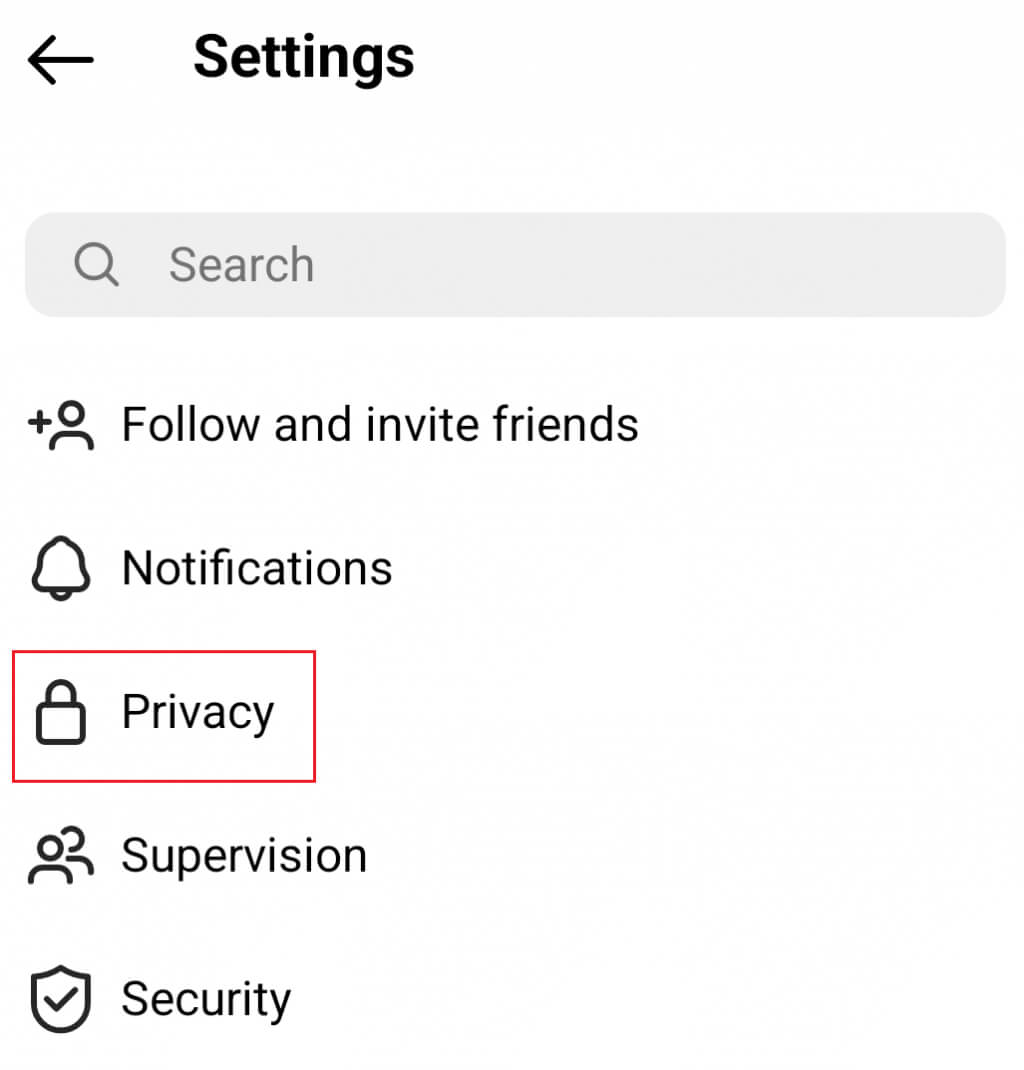The width and height of the screenshot is (1024, 1070).
Task: Tap the Search settings field
Action: pos(514,265)
